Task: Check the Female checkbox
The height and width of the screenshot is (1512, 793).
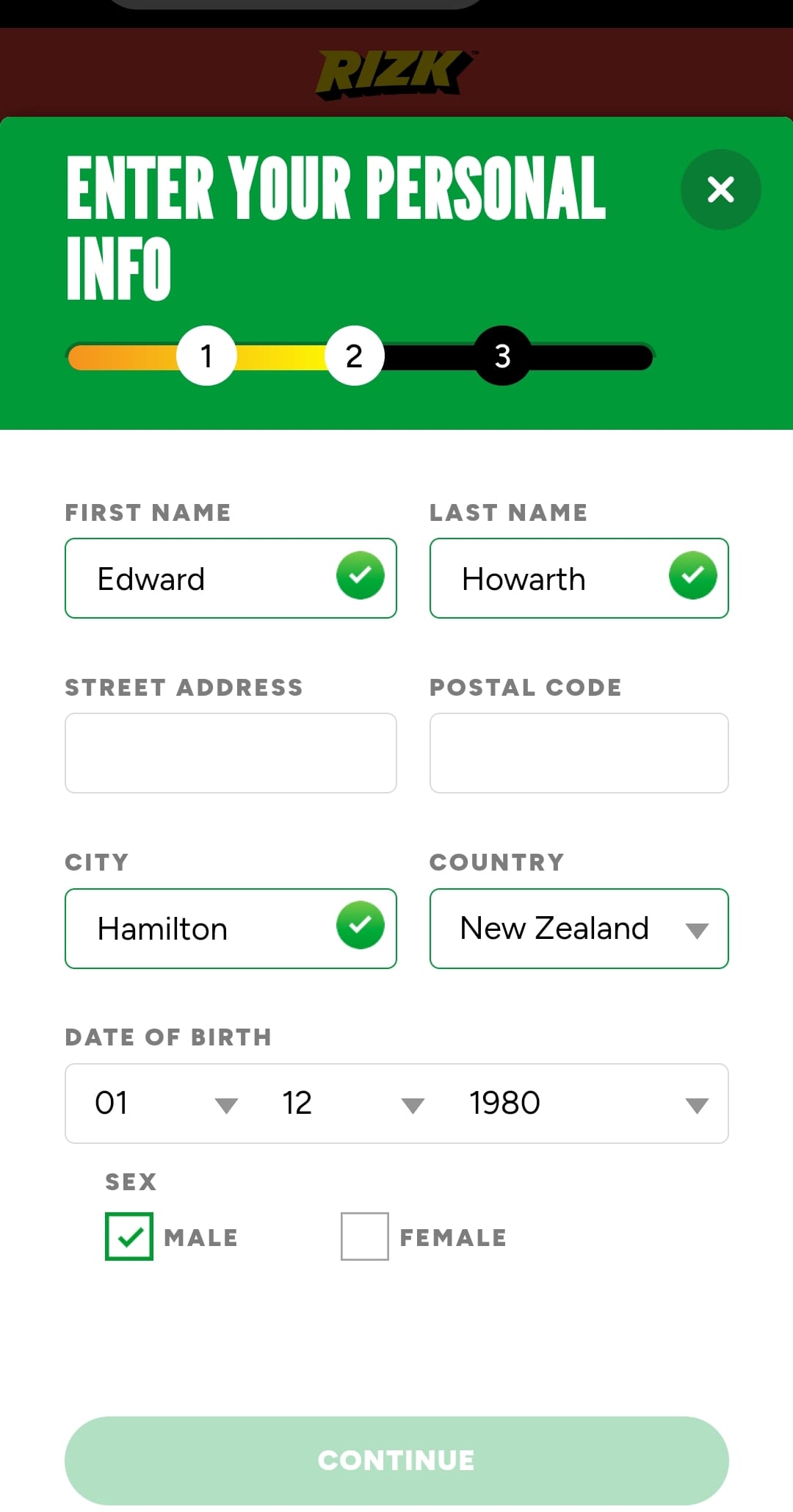Action: pyautogui.click(x=365, y=1236)
